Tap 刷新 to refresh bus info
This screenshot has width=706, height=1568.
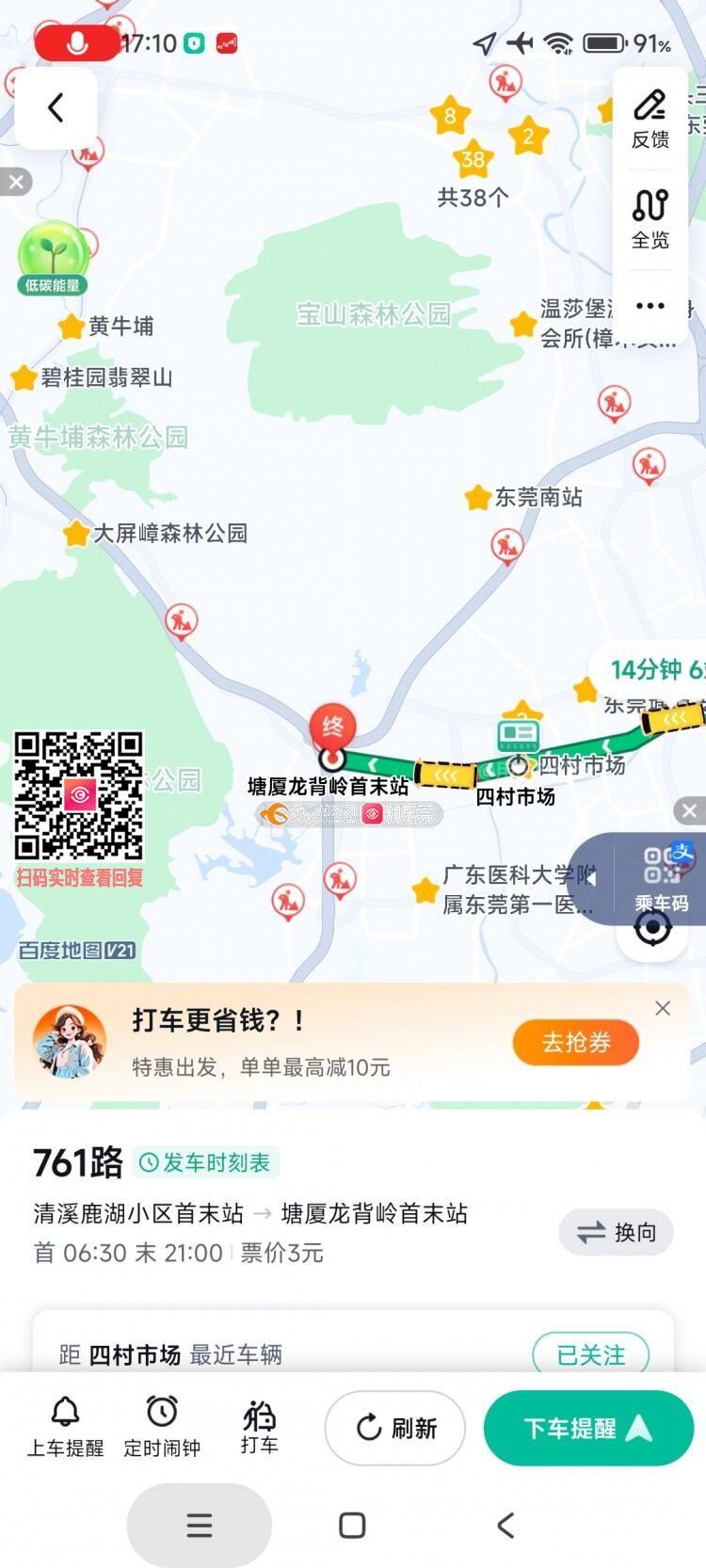396,1428
